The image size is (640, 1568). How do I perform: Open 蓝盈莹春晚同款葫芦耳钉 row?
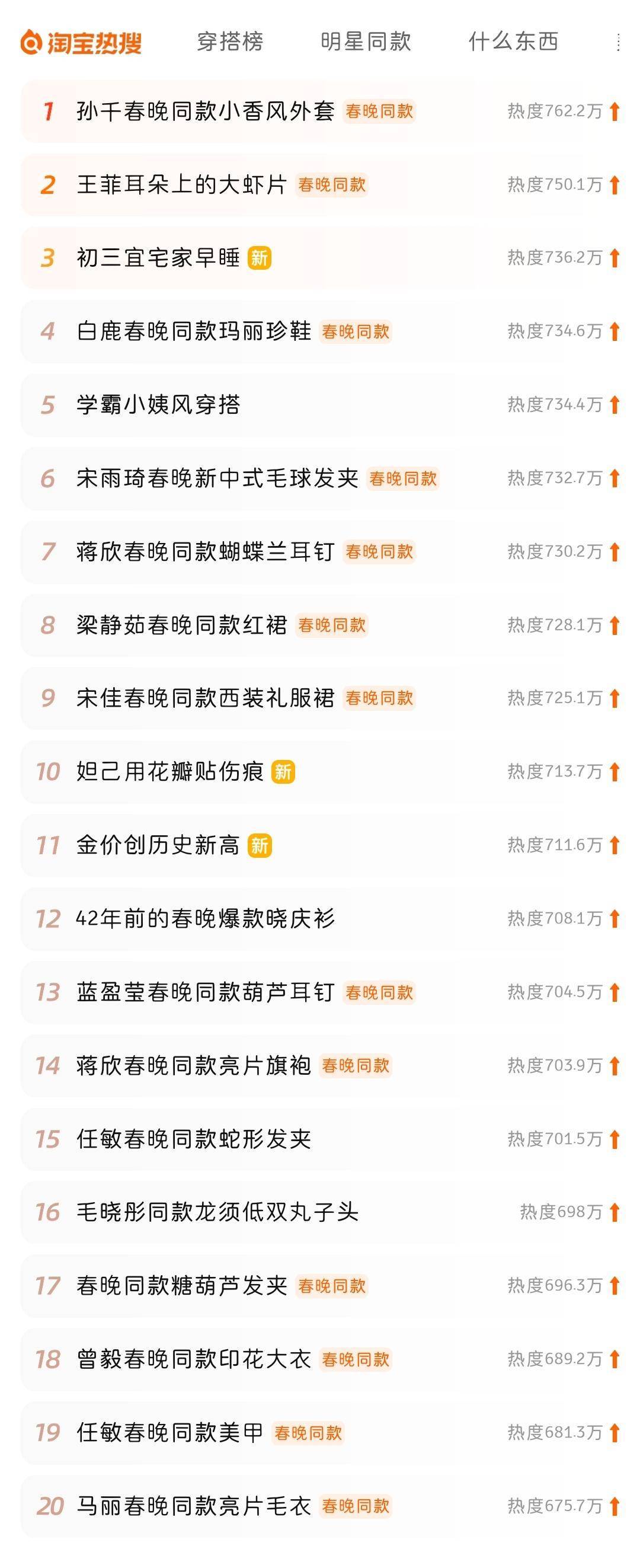(x=206, y=992)
